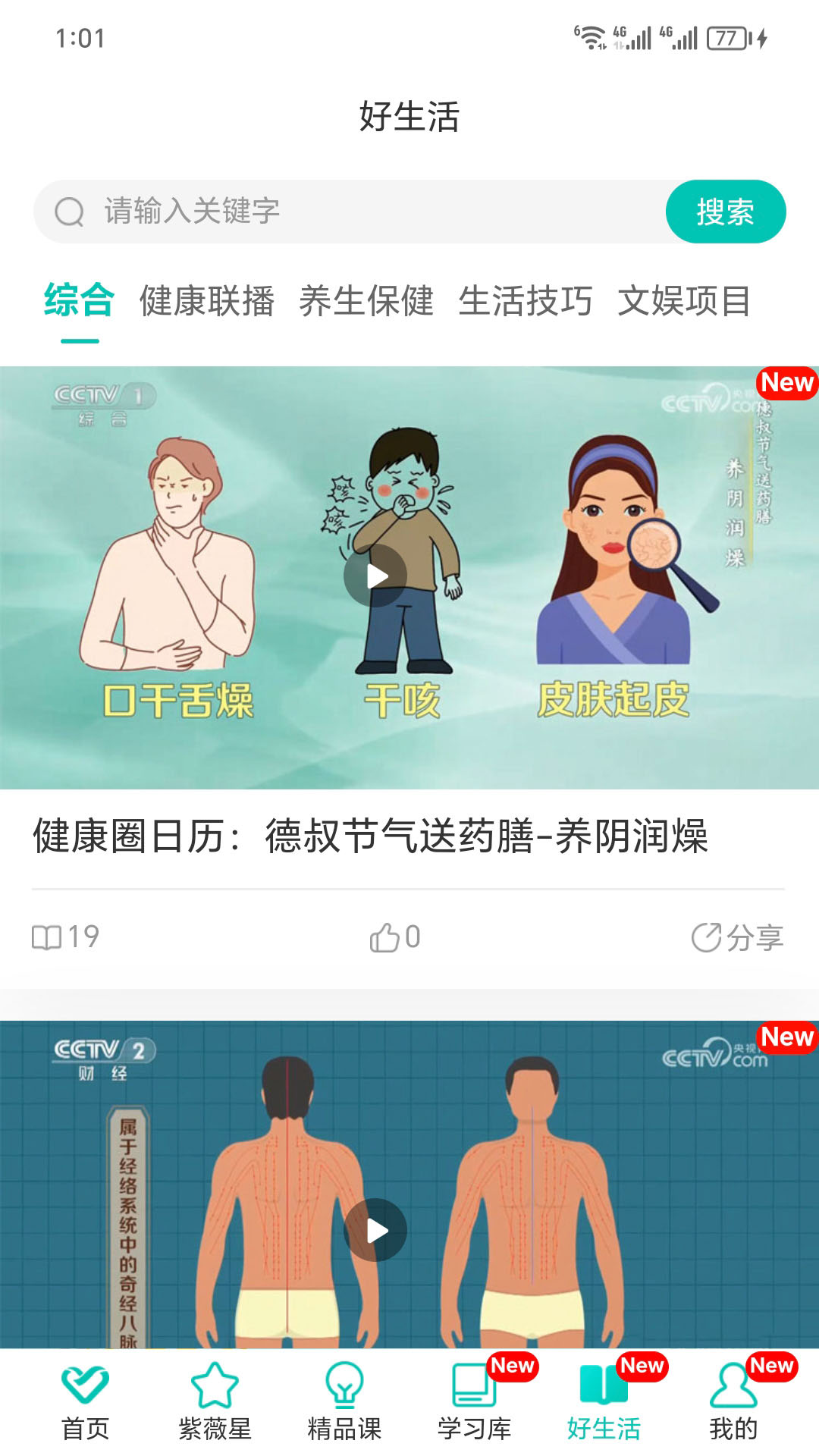This screenshot has height=1456, width=819.
Task: Switch to the 健康联播 tab
Action: coord(206,301)
